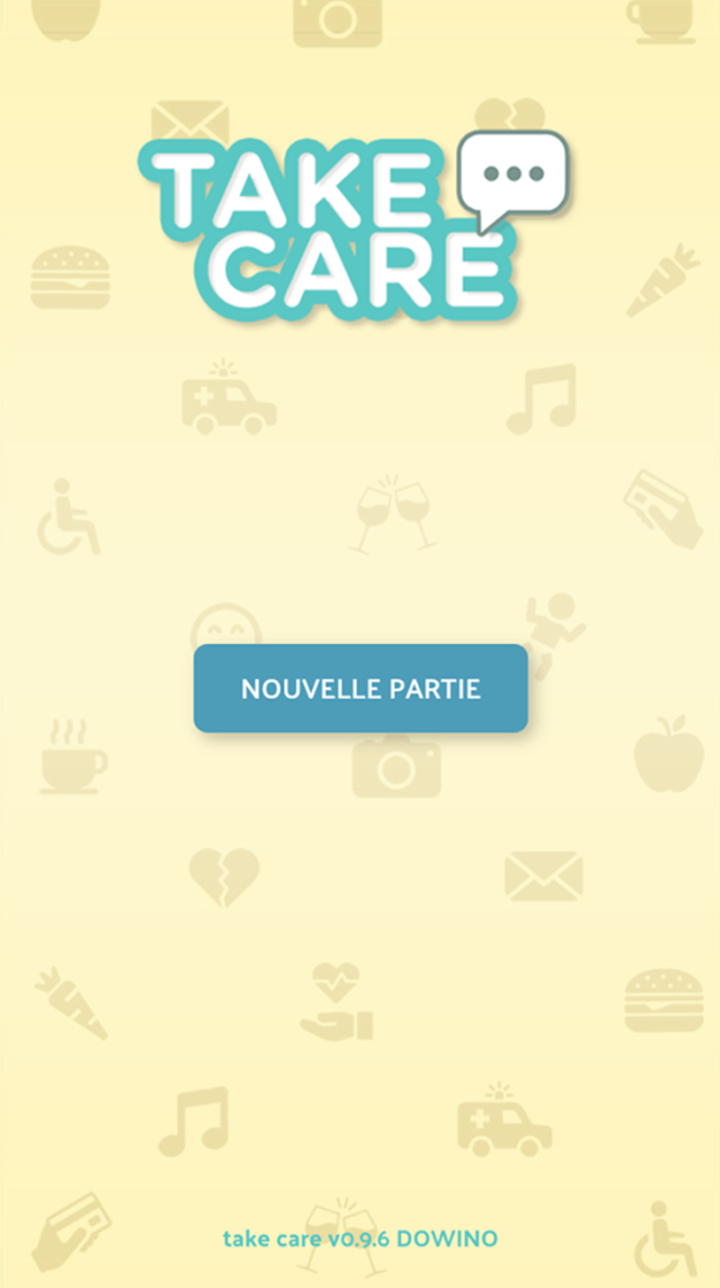Click the ambulance icon
This screenshot has width=720, height=1288.
coord(228,400)
